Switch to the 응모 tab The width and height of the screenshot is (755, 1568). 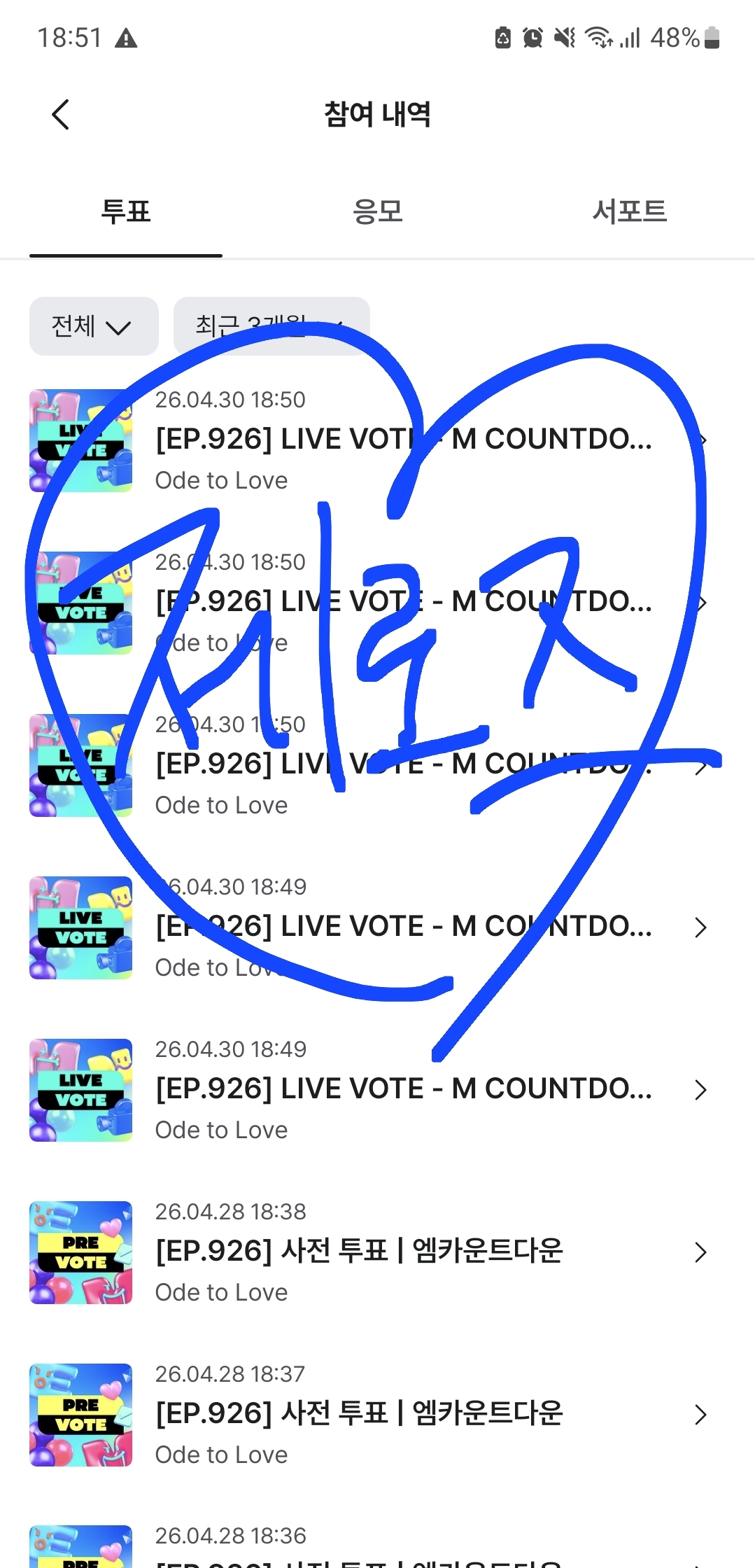click(378, 211)
